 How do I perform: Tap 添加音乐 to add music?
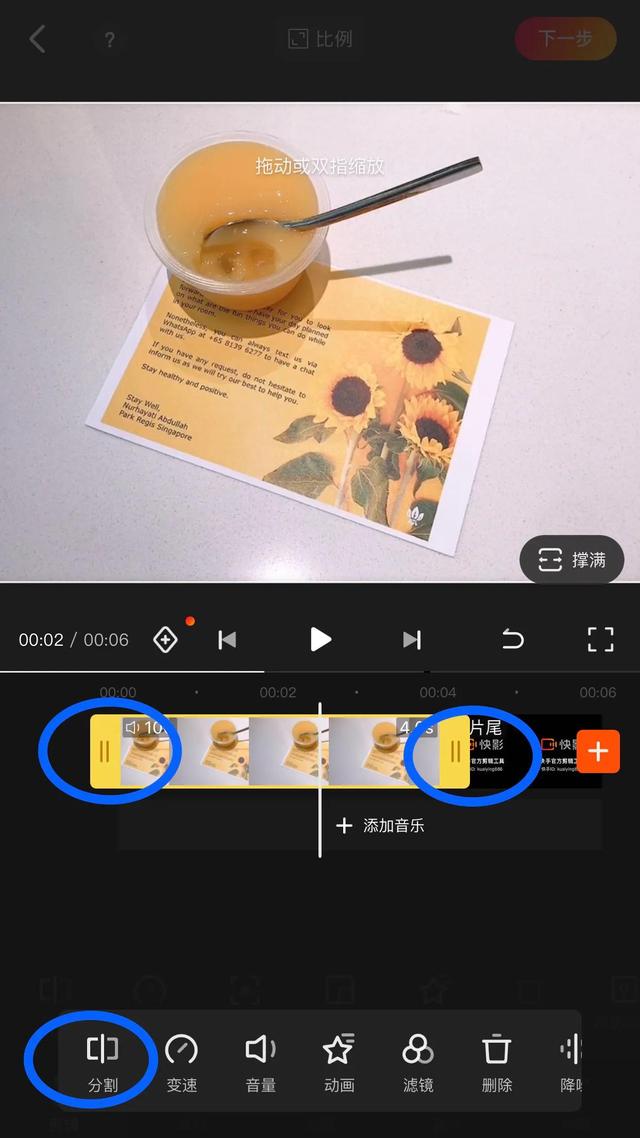coord(380,826)
